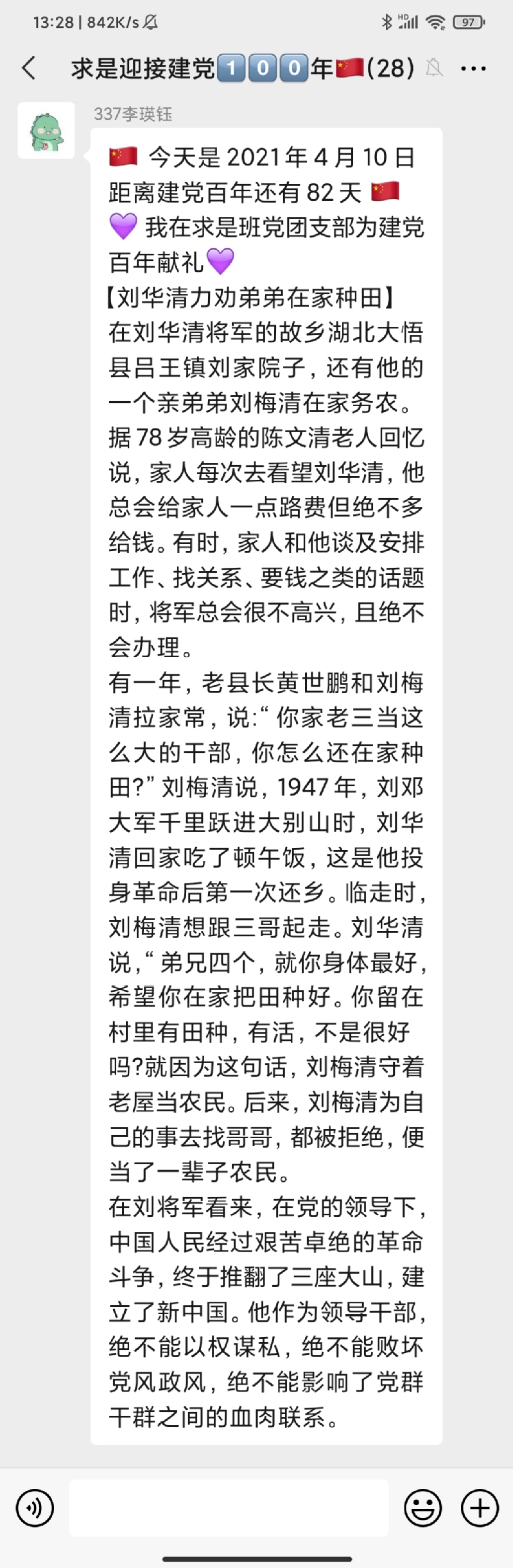
Task: Focus the message text field
Action: tap(229, 1508)
